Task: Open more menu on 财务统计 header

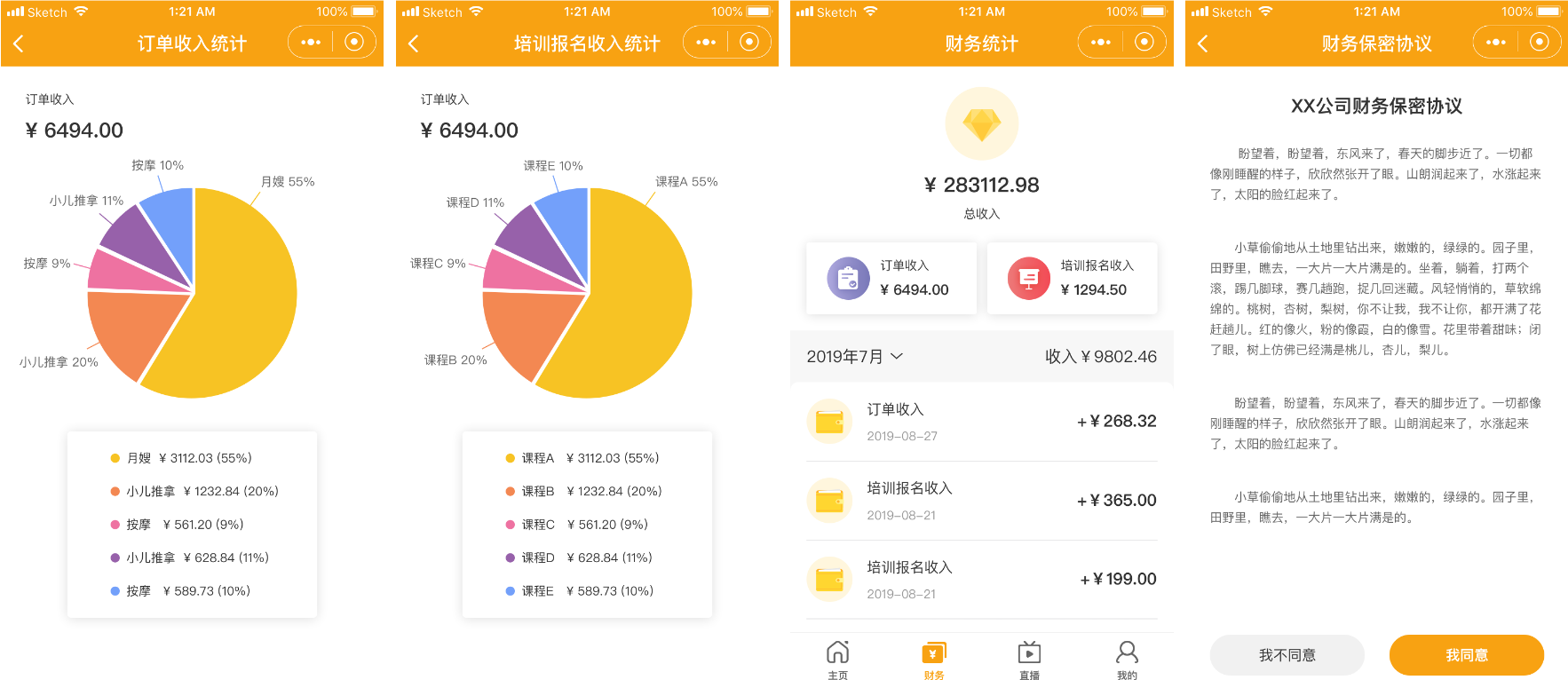Action: (1101, 42)
